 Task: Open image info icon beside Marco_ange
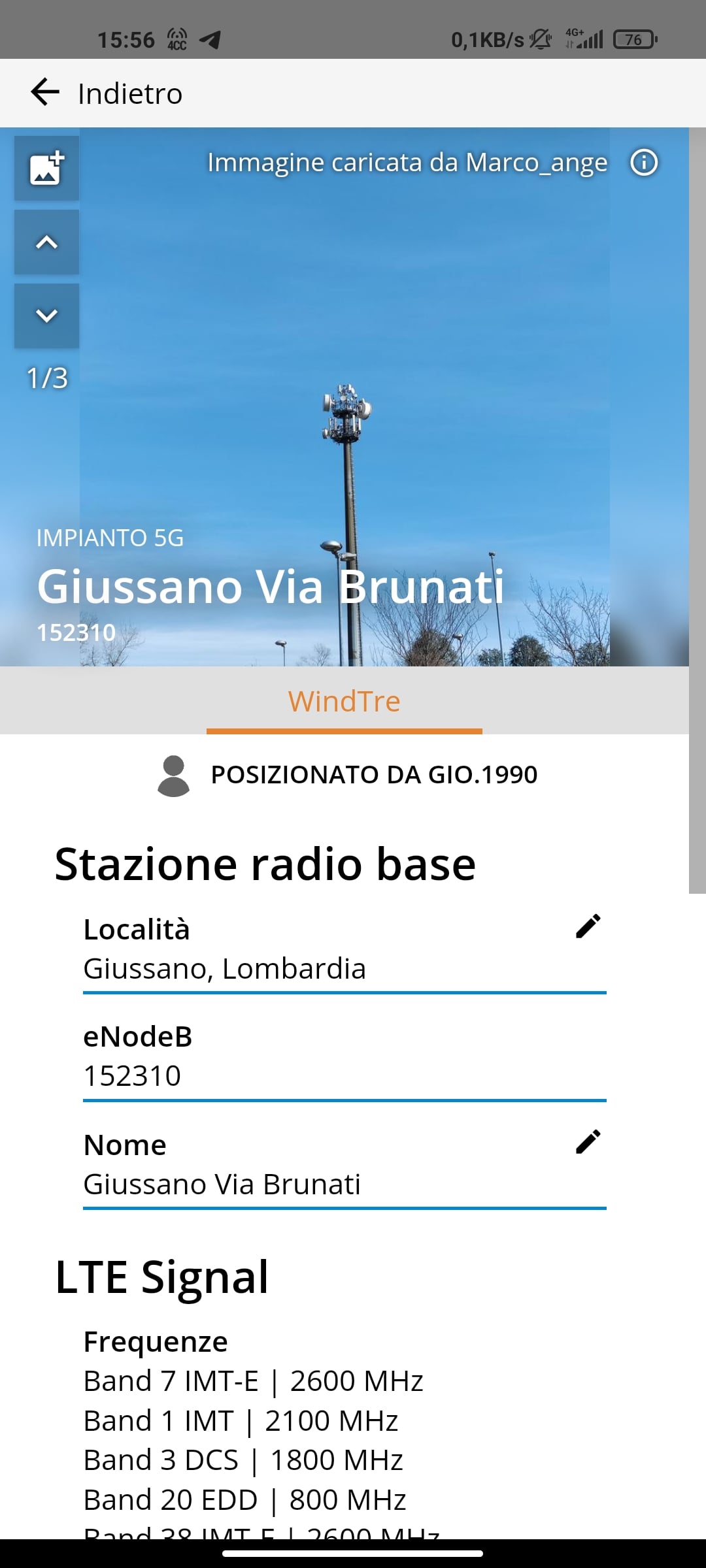click(x=644, y=163)
